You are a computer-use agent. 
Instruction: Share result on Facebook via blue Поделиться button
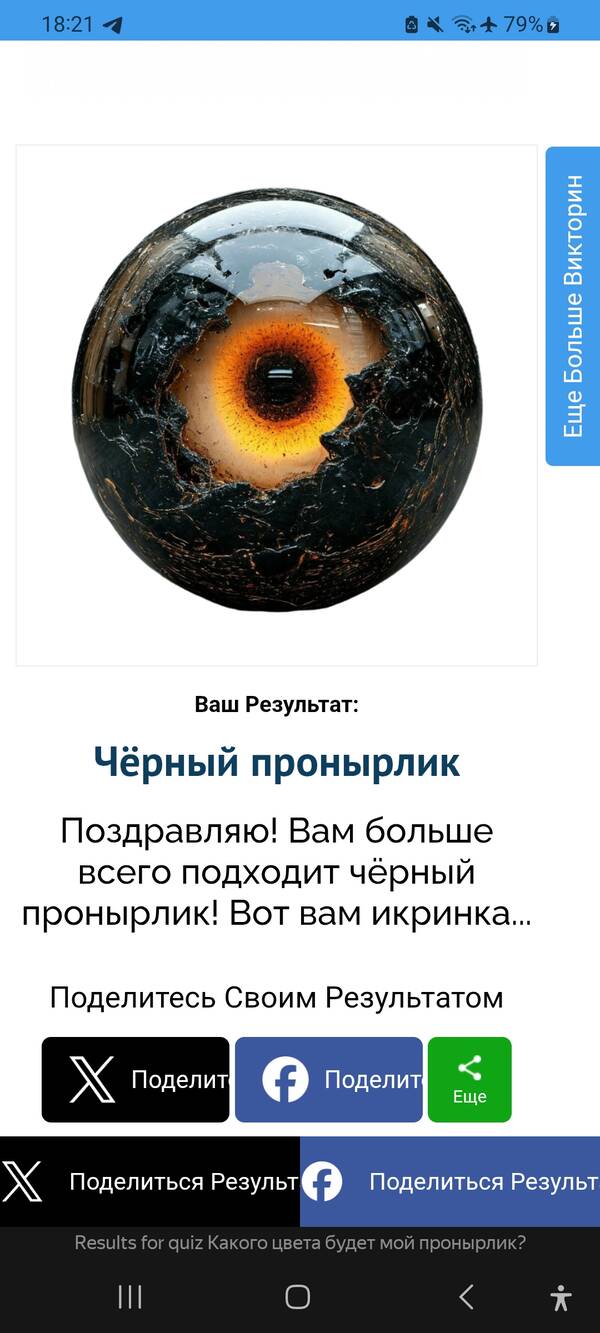329,1079
